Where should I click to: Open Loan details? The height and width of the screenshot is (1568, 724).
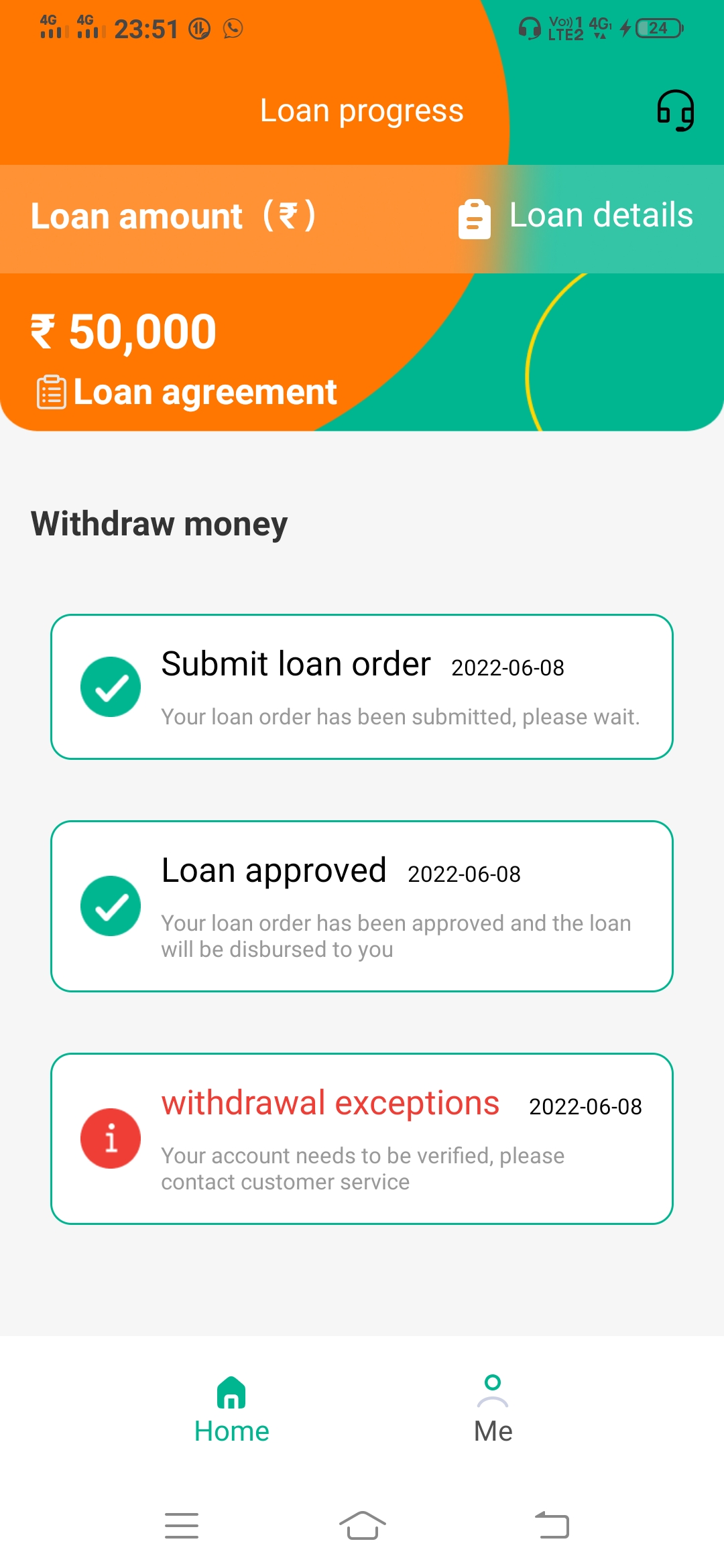[577, 216]
